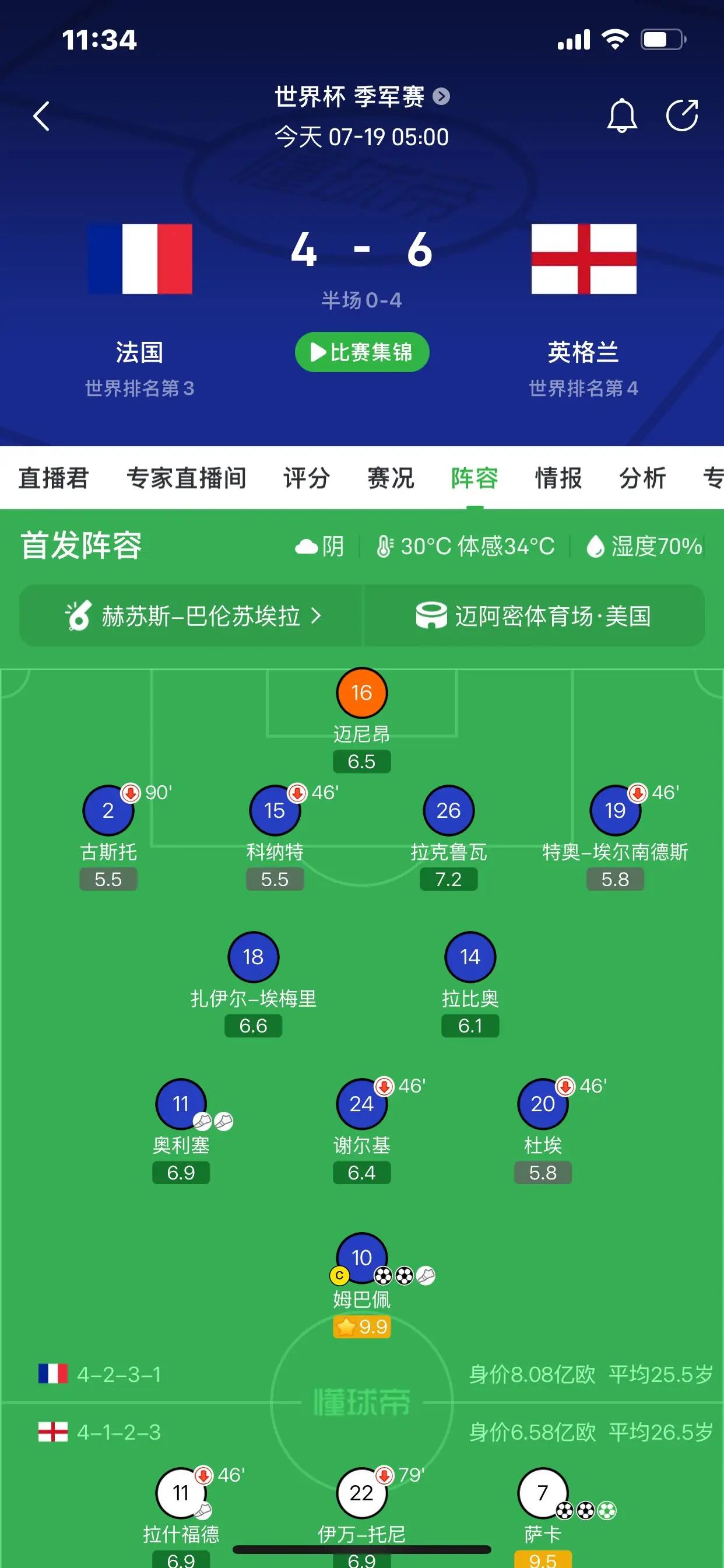Switch to the 赛况 tab
724x1568 pixels.
(391, 478)
